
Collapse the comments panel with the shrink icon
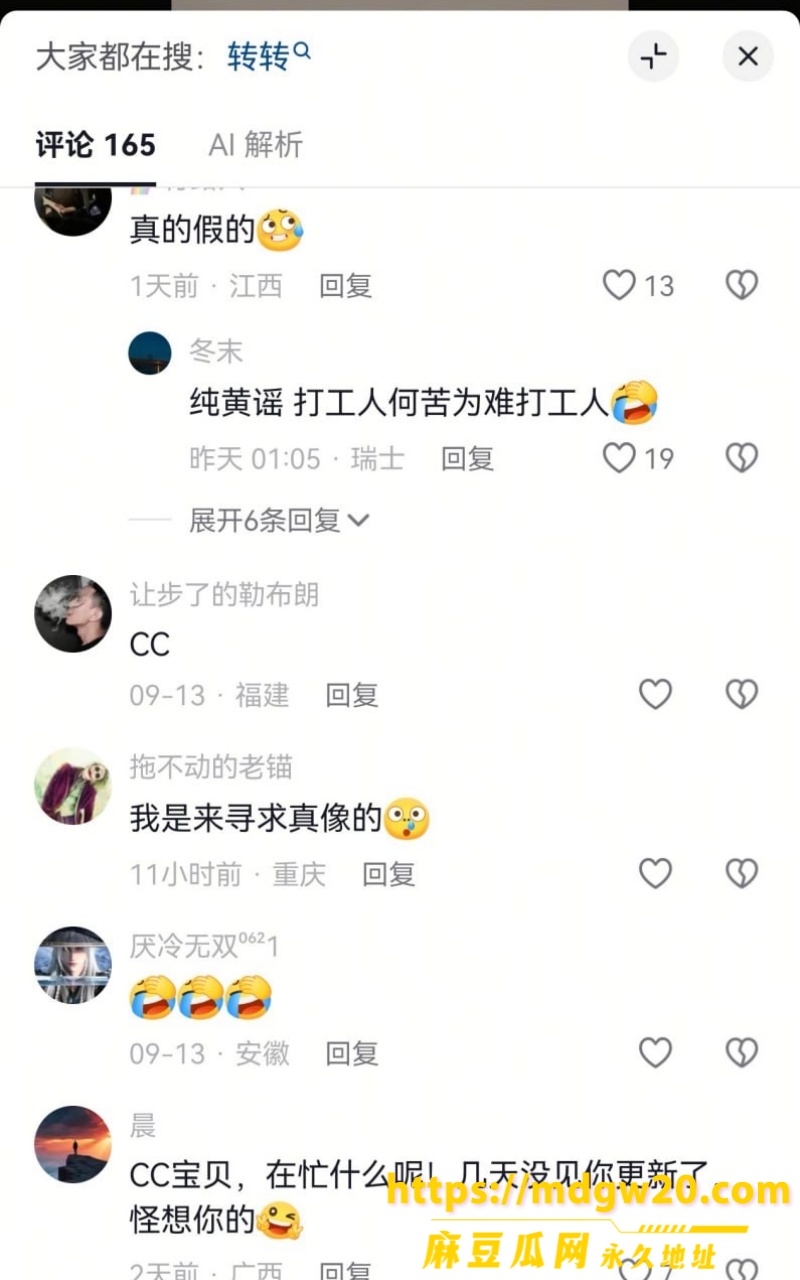pyautogui.click(x=653, y=56)
